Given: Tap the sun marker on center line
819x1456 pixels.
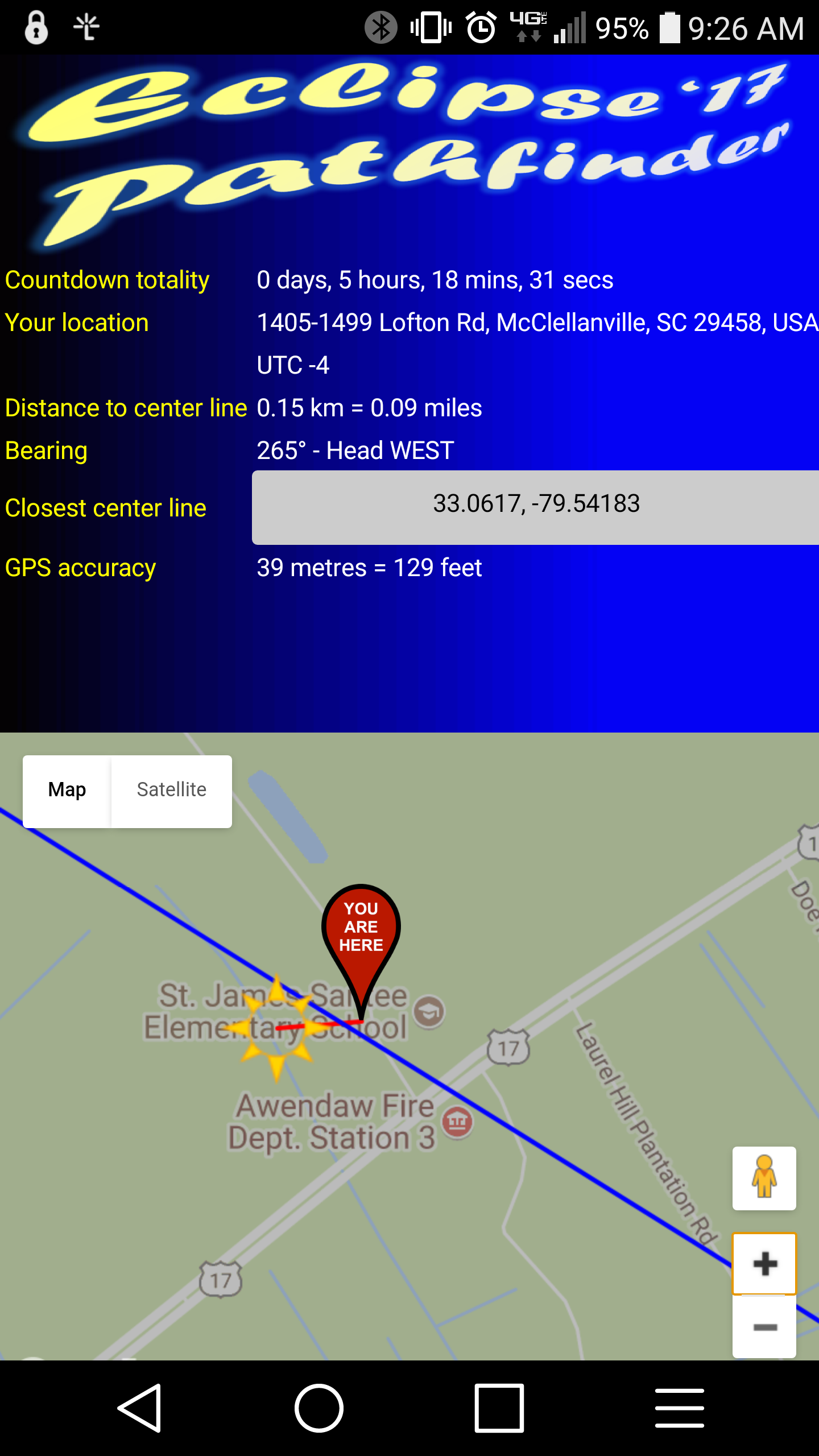Looking at the screenshot, I should click(x=277, y=1027).
